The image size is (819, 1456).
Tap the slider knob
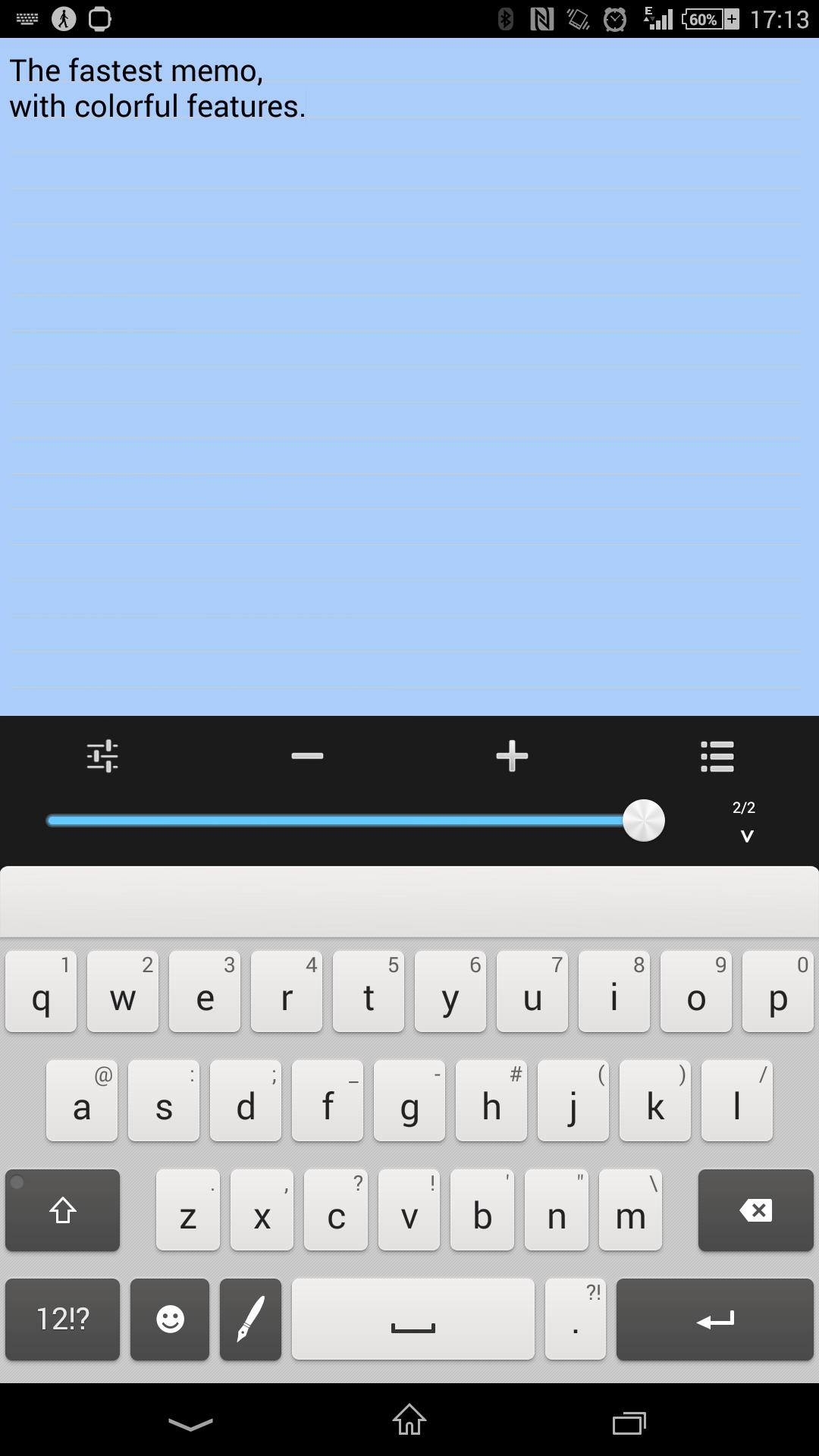point(643,820)
